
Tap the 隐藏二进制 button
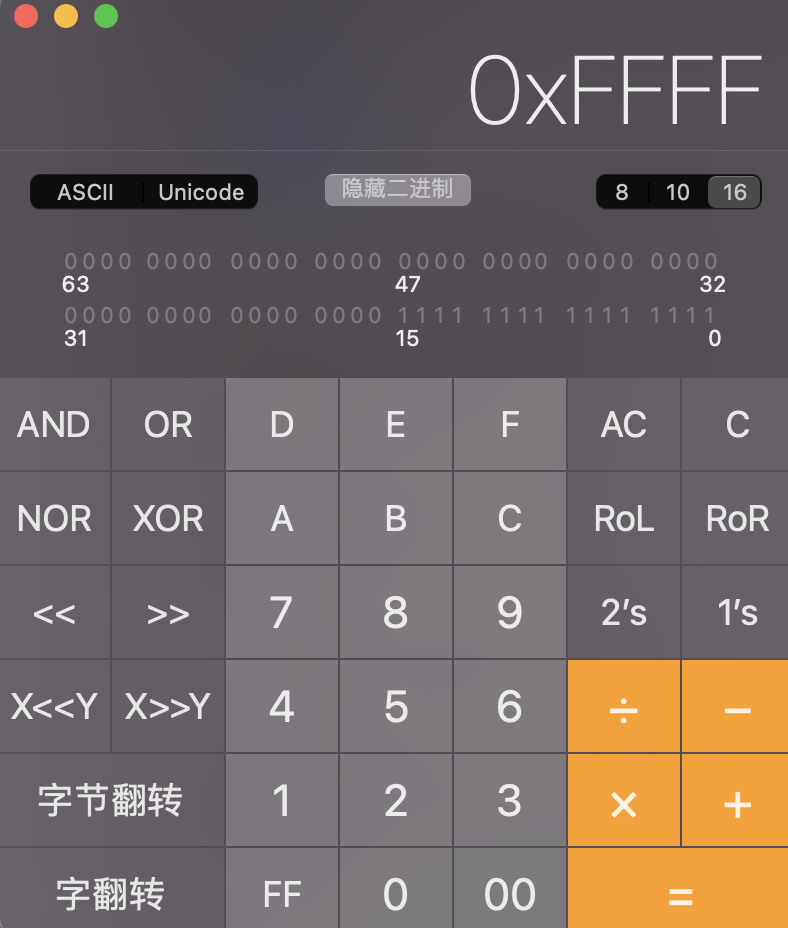[397, 189]
